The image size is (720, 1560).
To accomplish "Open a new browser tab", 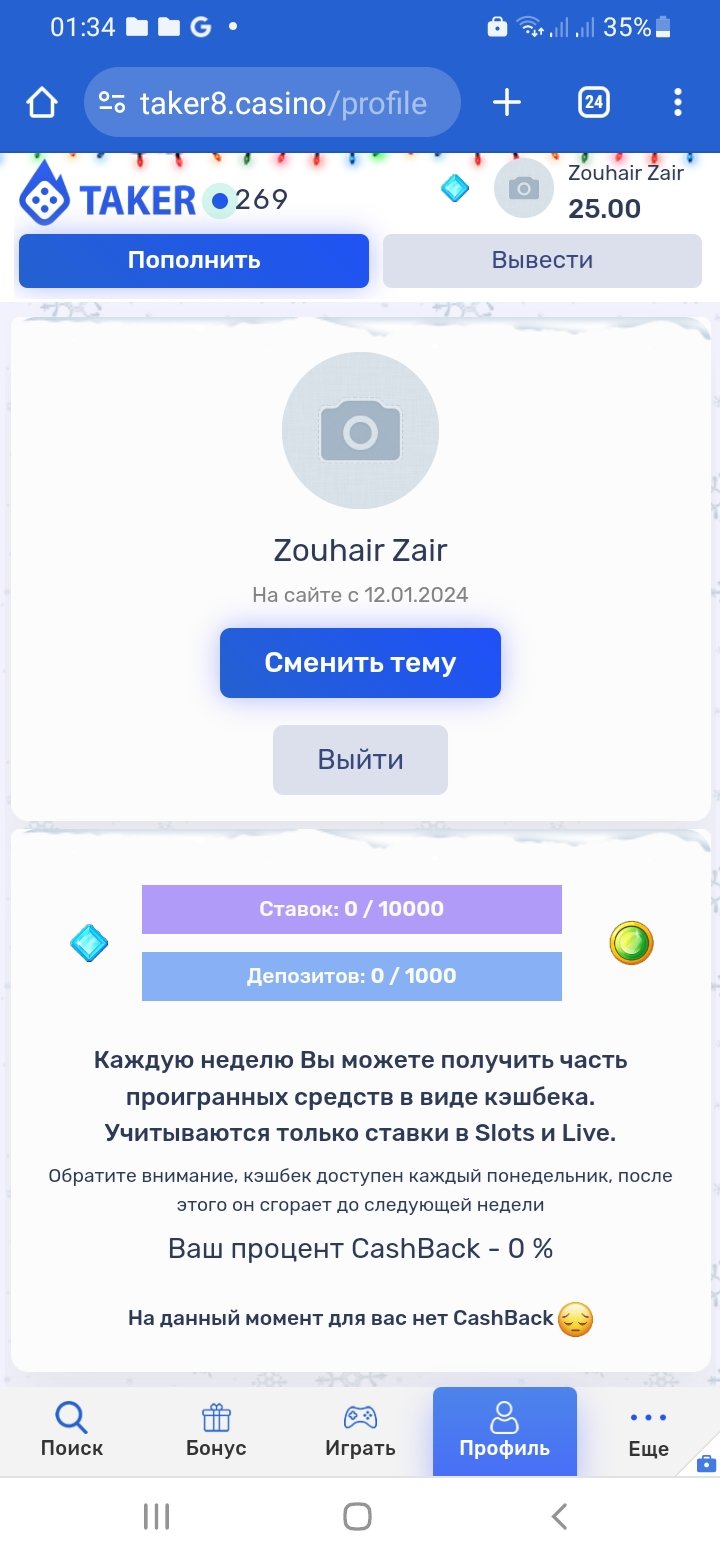I will click(507, 102).
